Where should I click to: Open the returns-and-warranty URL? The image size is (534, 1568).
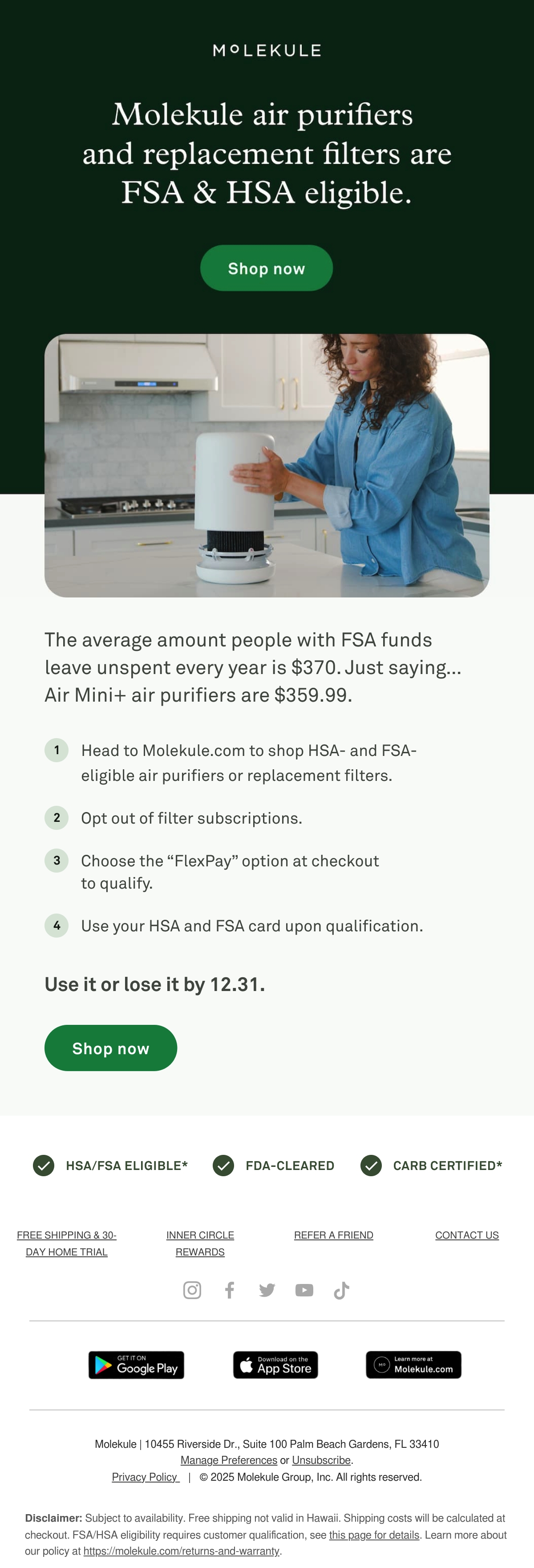tap(181, 1551)
